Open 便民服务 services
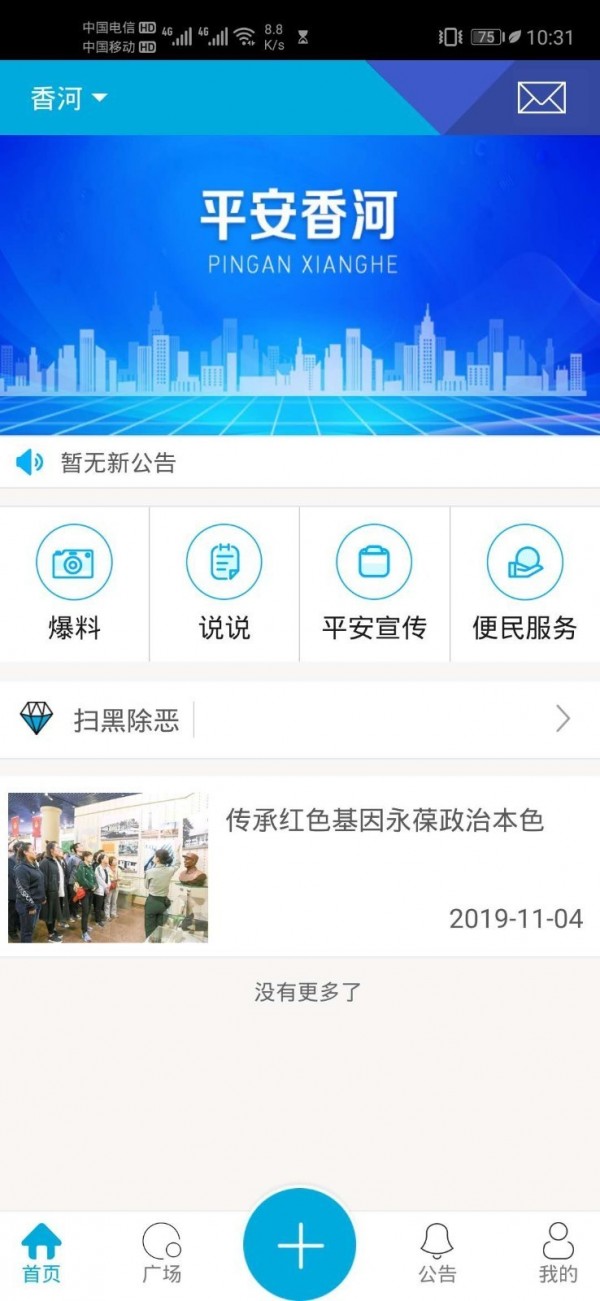The width and height of the screenshot is (600, 1301). coord(525,584)
